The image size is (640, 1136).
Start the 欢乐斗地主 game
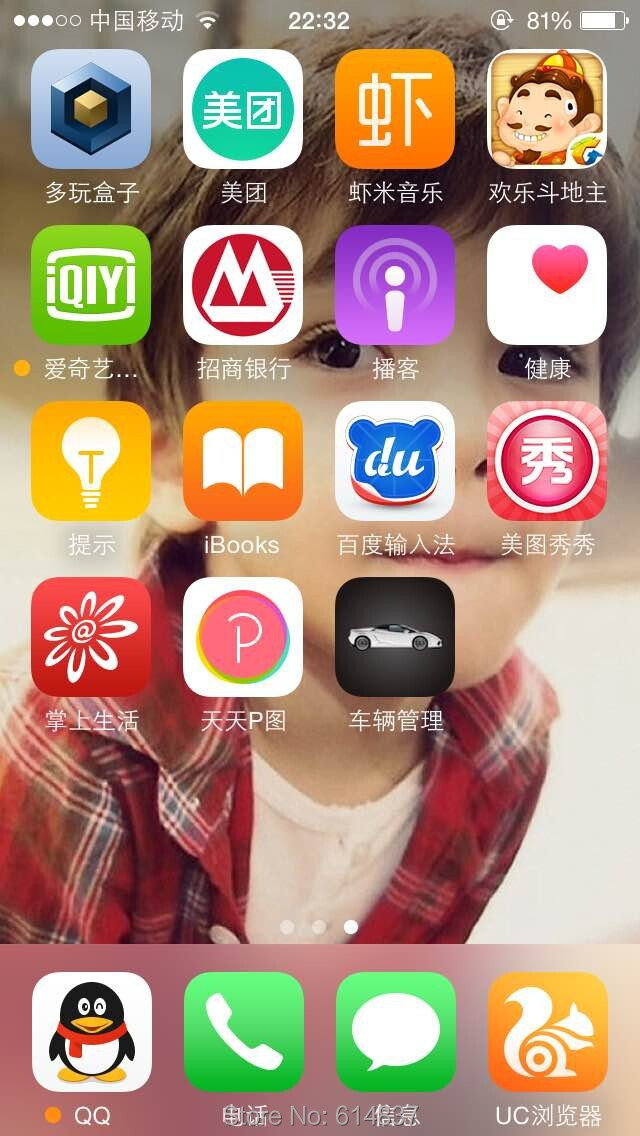[x=547, y=110]
